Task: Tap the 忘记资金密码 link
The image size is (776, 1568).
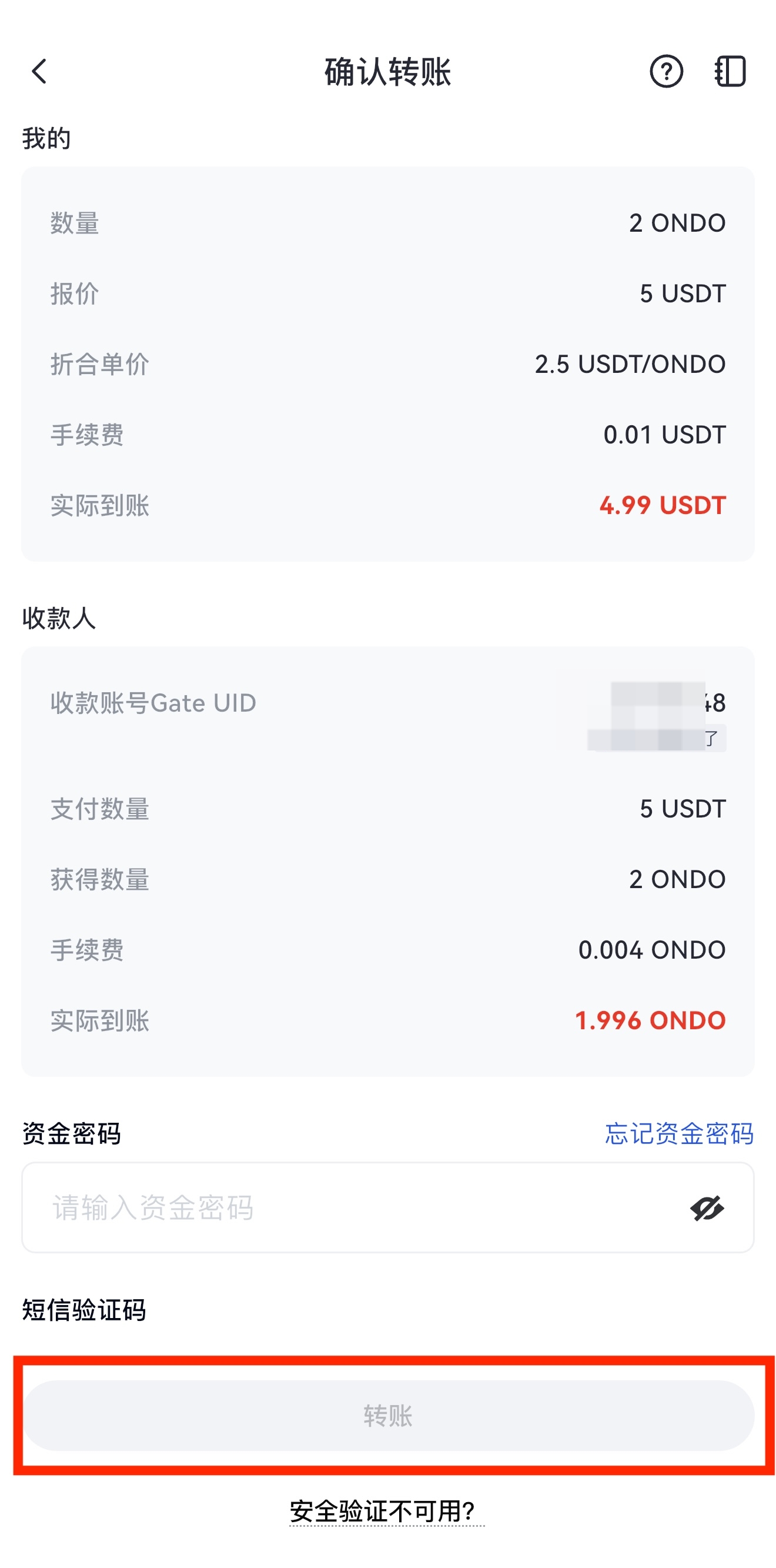Action: coord(678,1133)
